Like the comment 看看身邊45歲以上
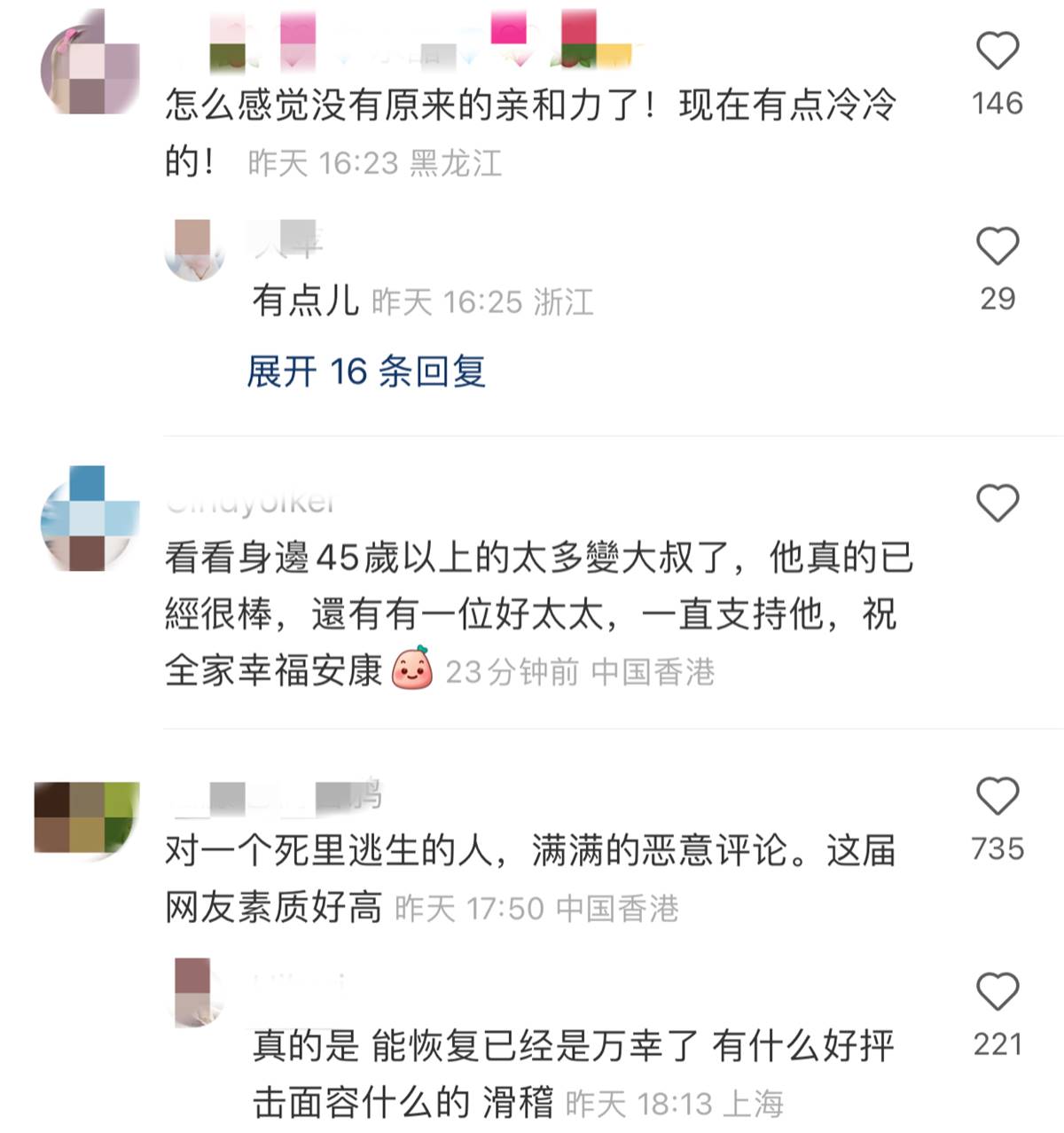Image resolution: width=1064 pixels, height=1133 pixels. [997, 504]
